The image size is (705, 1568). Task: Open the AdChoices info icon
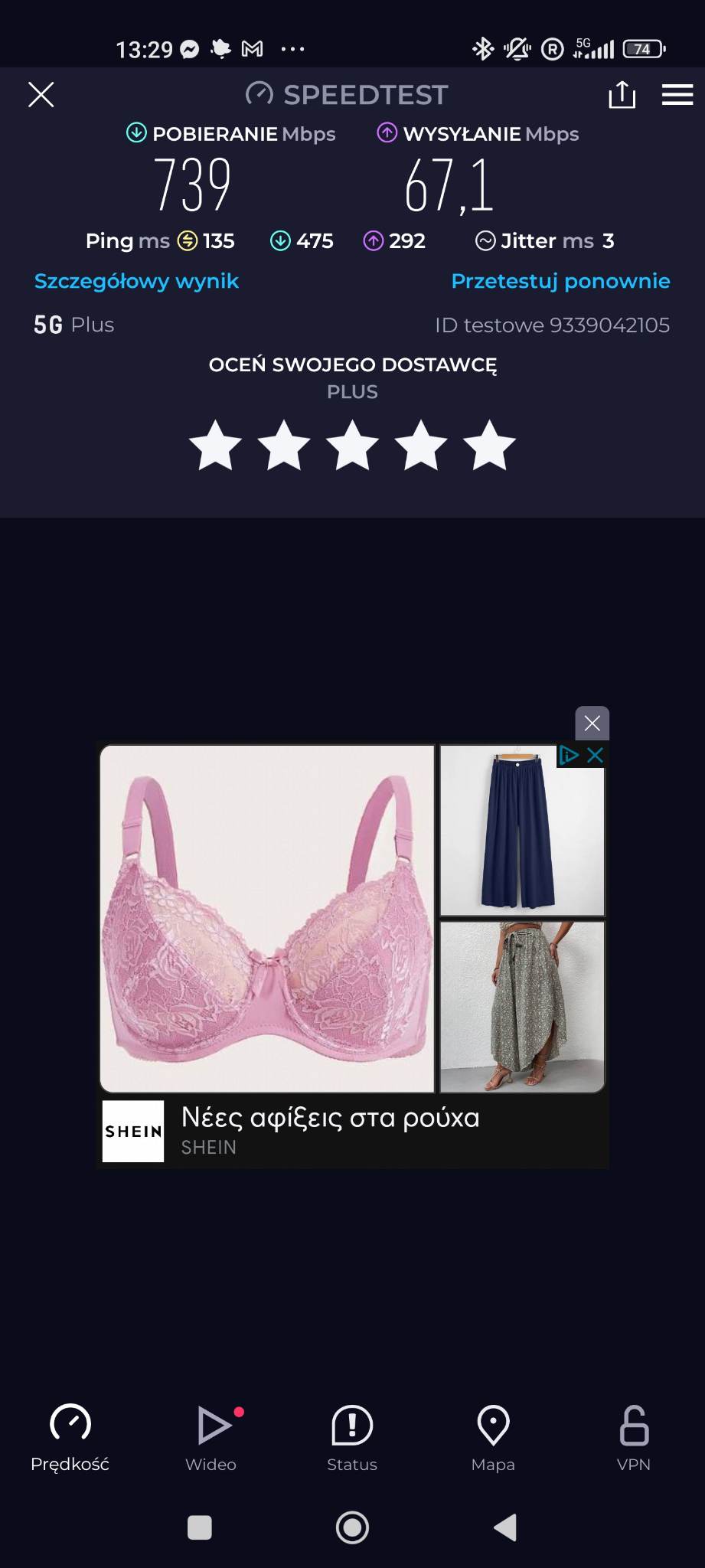(x=568, y=756)
